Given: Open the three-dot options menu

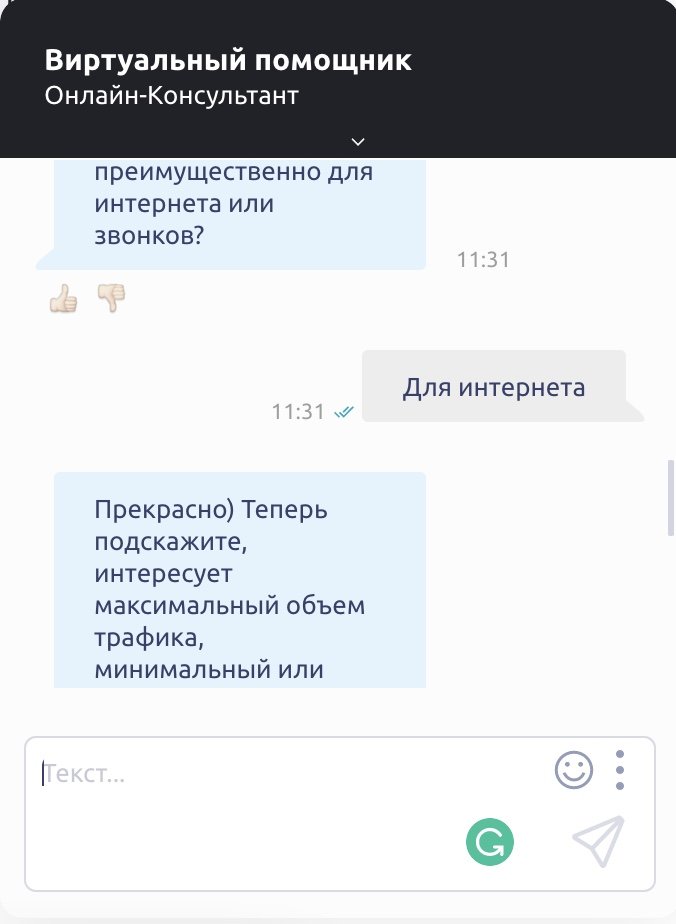Looking at the screenshot, I should pyautogui.click(x=620, y=770).
